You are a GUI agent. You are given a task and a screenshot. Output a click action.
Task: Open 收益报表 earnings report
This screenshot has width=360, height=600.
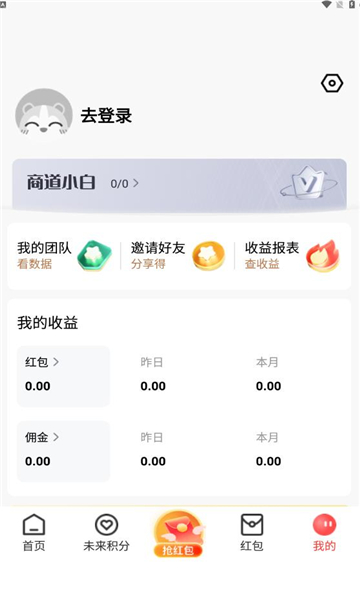pos(292,256)
